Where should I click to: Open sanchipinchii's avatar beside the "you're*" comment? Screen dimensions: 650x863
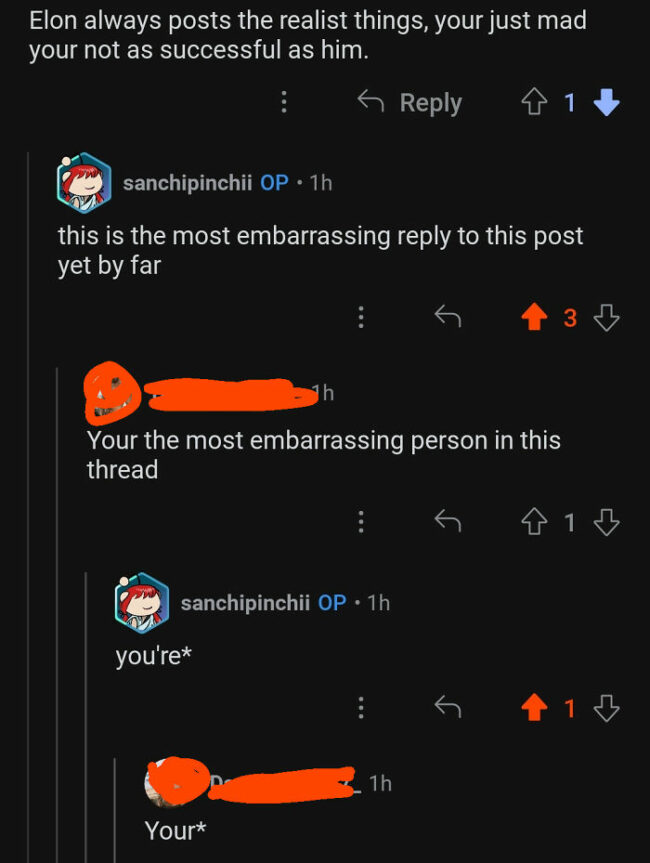pyautogui.click(x=142, y=603)
